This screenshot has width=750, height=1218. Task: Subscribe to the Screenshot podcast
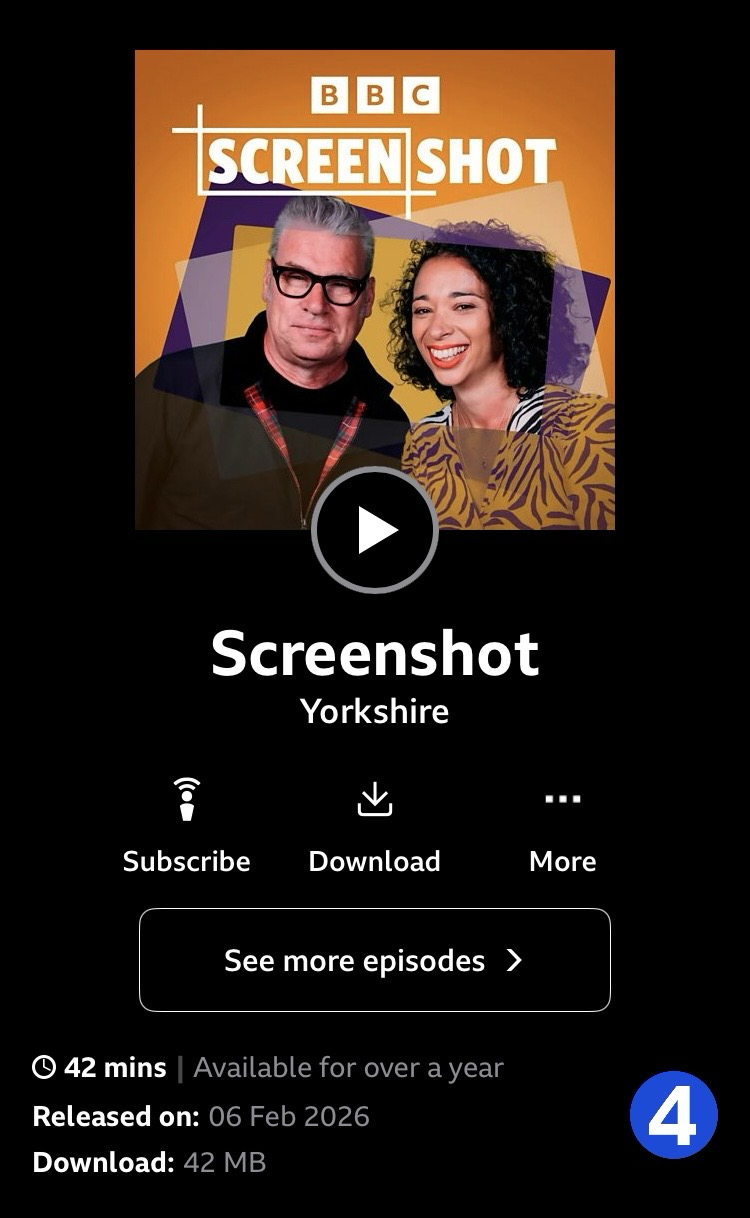tap(186, 824)
